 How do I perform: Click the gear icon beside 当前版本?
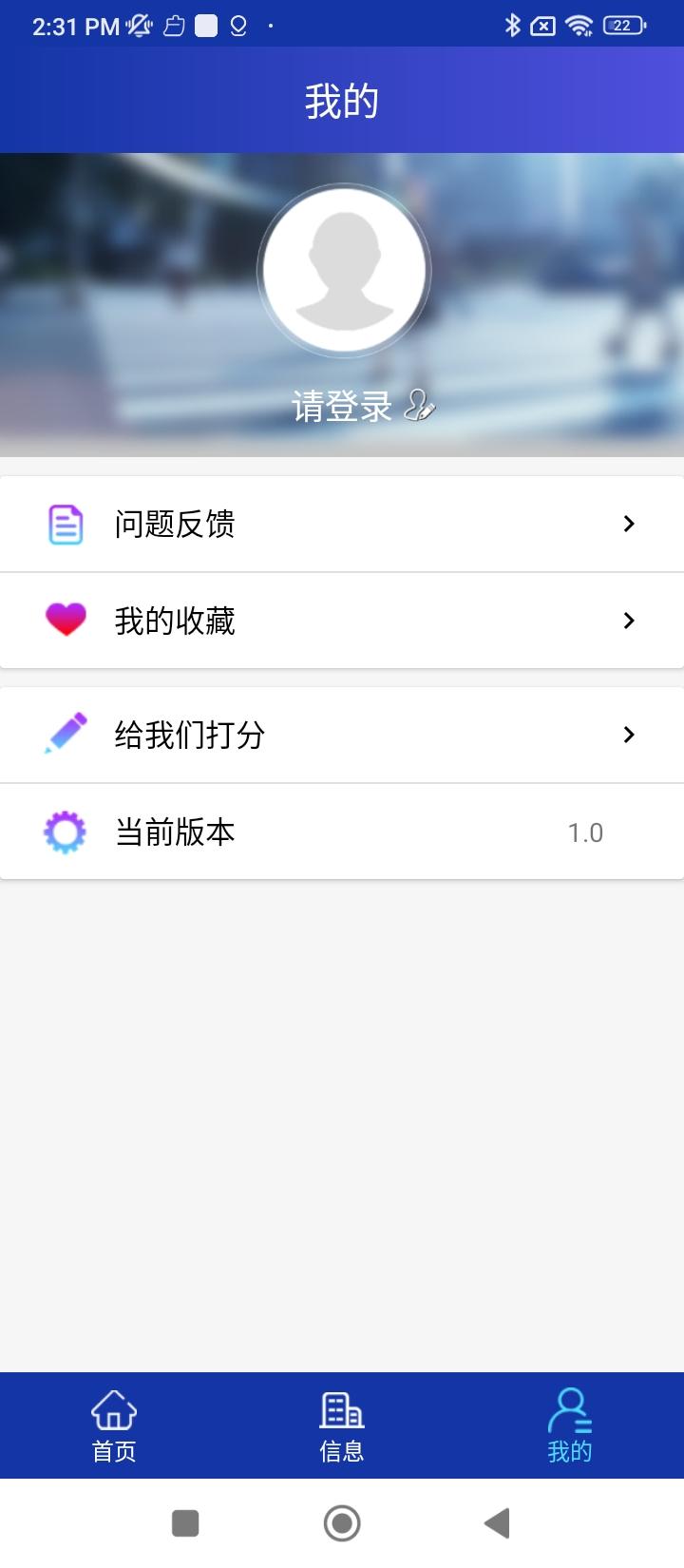[65, 831]
